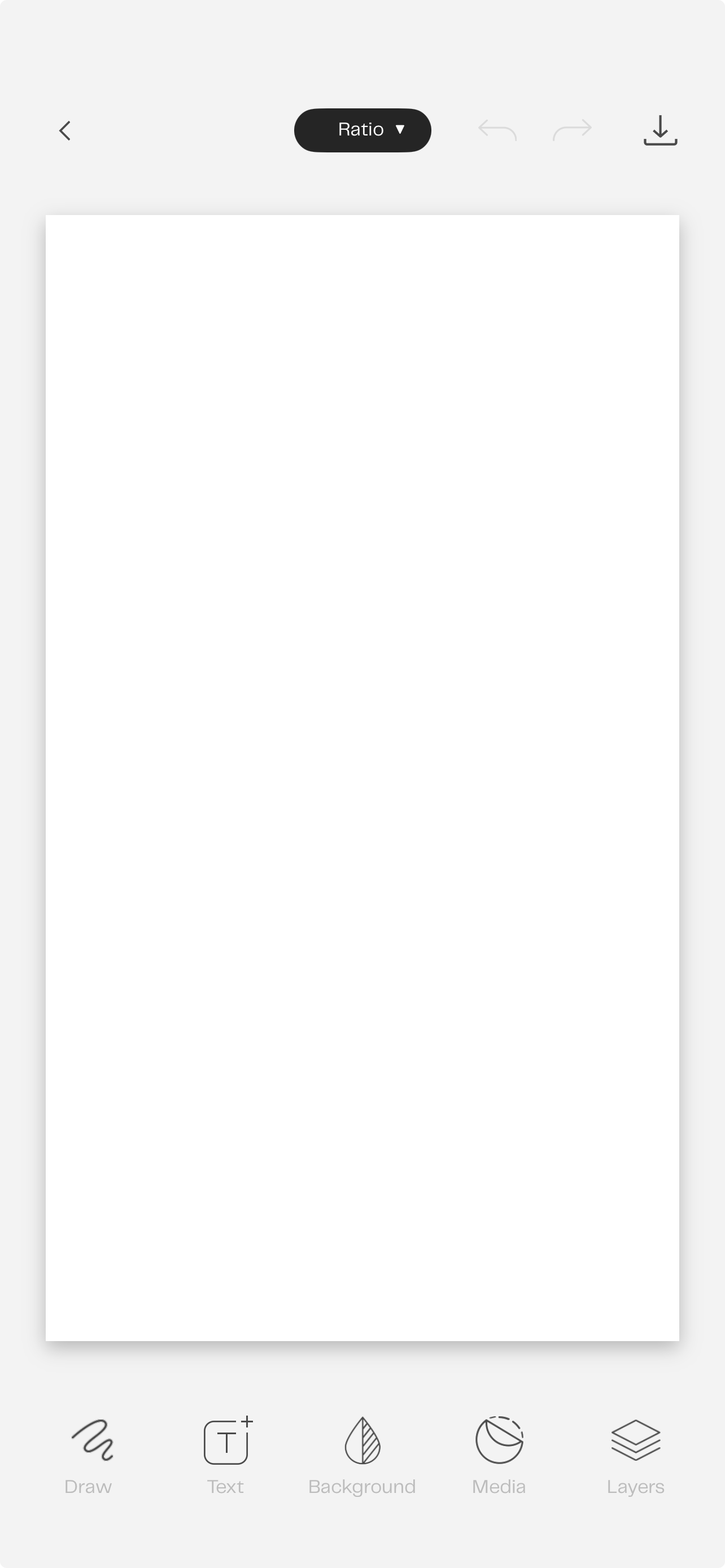Screen dimensions: 725x1568
Task: Go back using the top-left arrow
Action: click(65, 130)
